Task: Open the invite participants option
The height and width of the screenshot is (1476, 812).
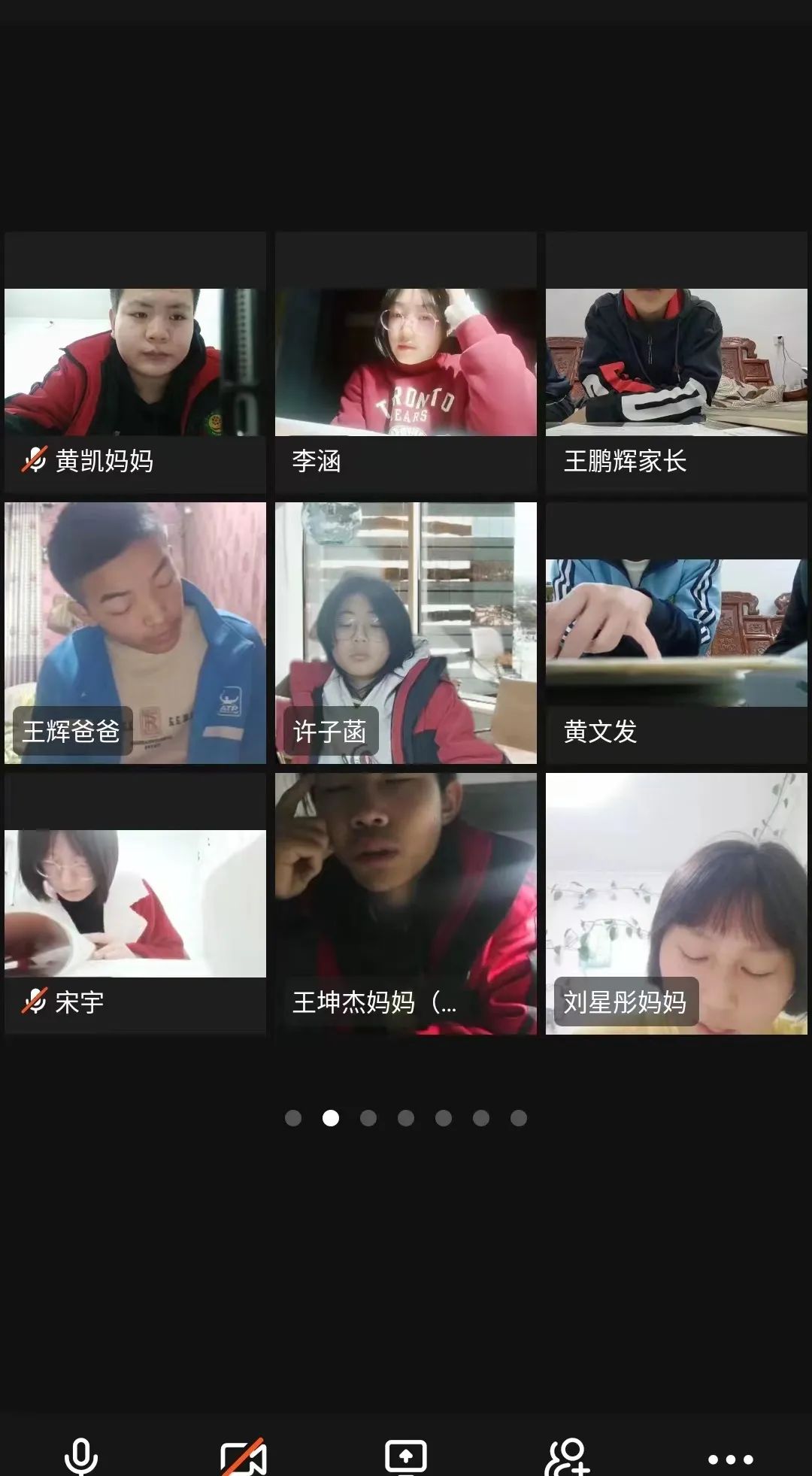Action: 568,1457
